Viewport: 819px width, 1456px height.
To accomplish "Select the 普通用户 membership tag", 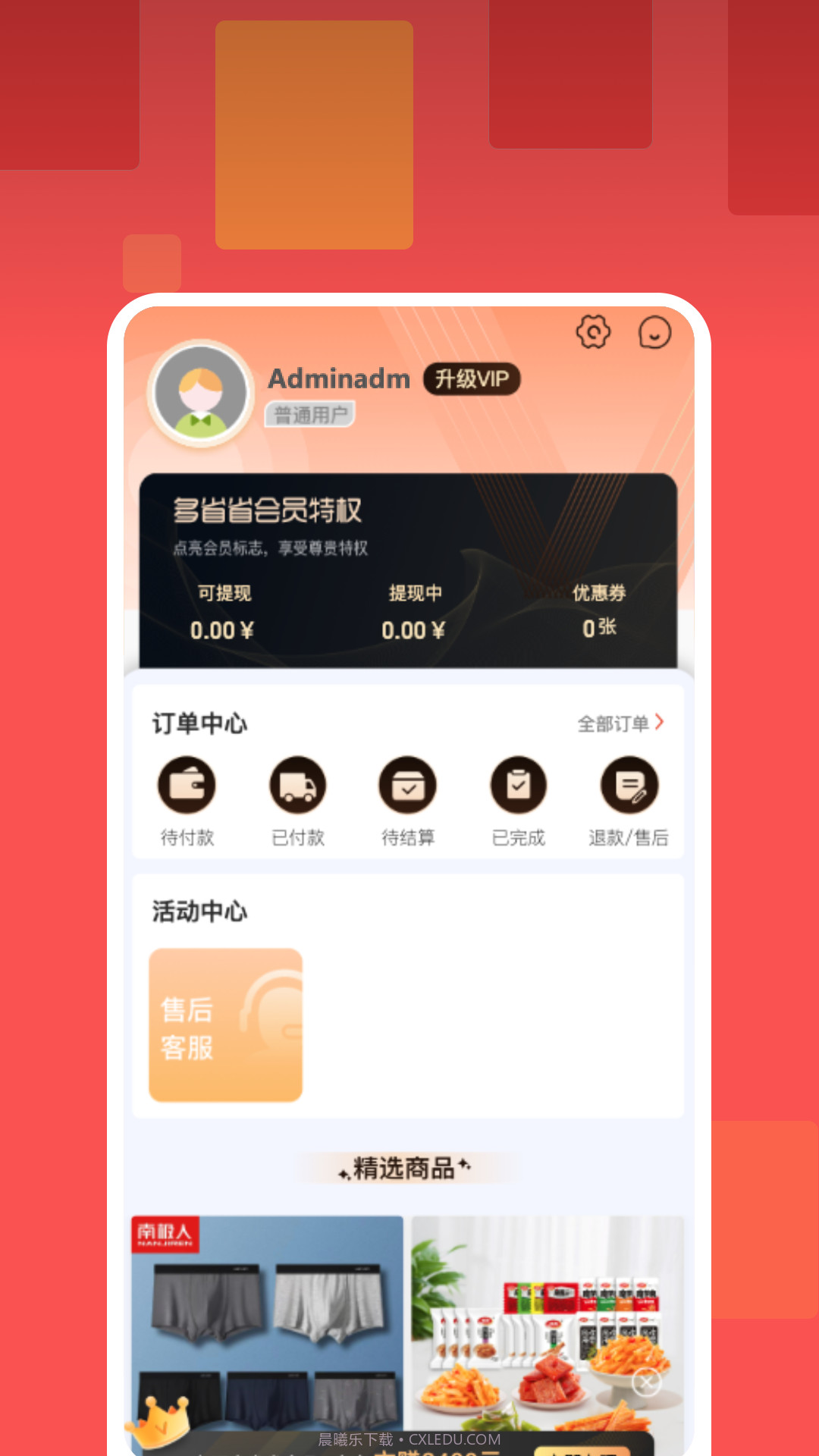I will pyautogui.click(x=308, y=414).
